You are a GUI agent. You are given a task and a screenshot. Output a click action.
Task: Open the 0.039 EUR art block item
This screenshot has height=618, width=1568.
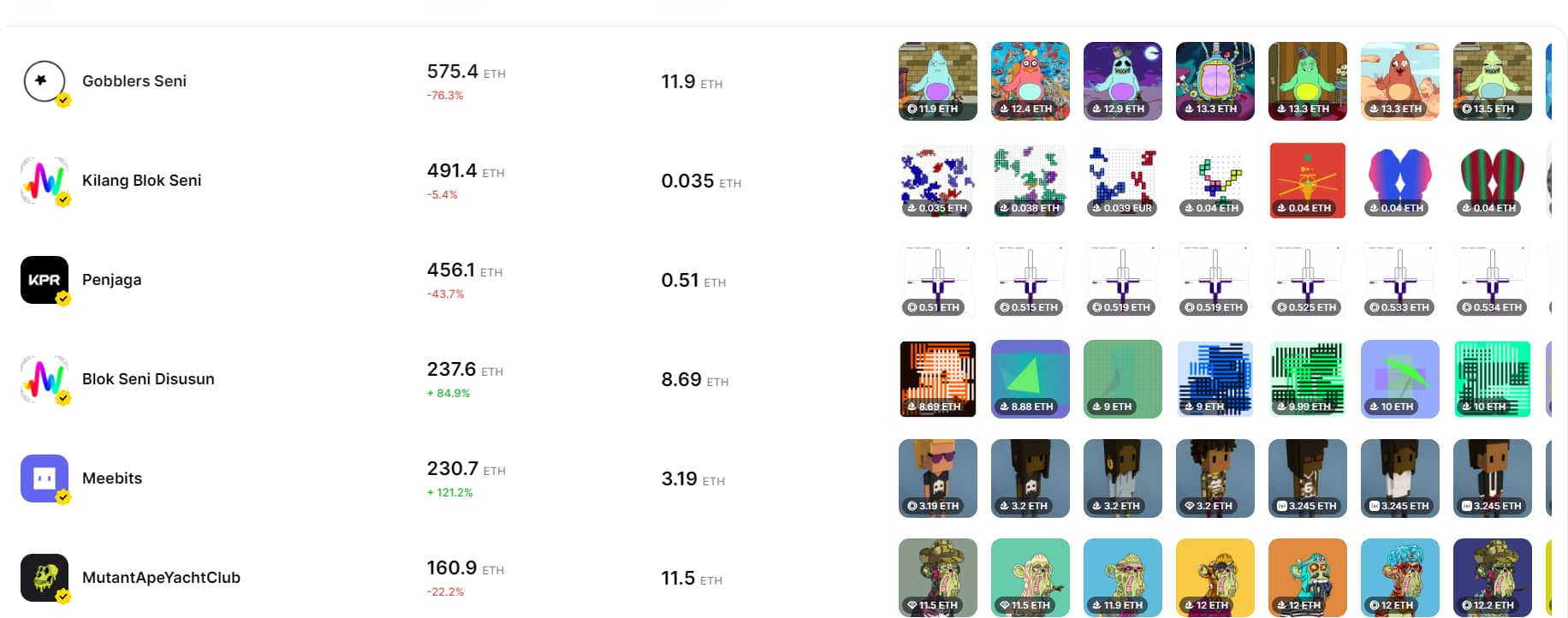click(x=1122, y=181)
